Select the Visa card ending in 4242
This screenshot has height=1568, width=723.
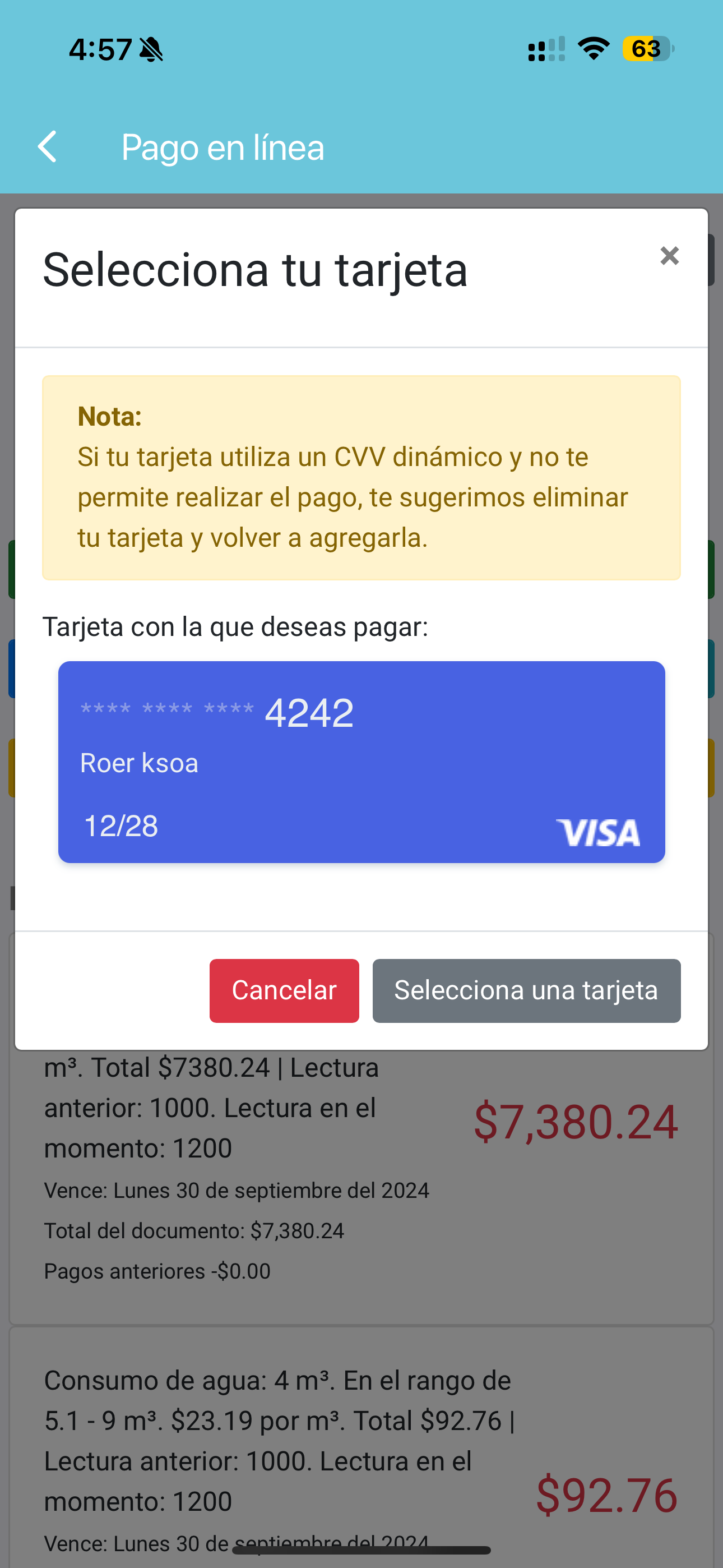[x=361, y=762]
